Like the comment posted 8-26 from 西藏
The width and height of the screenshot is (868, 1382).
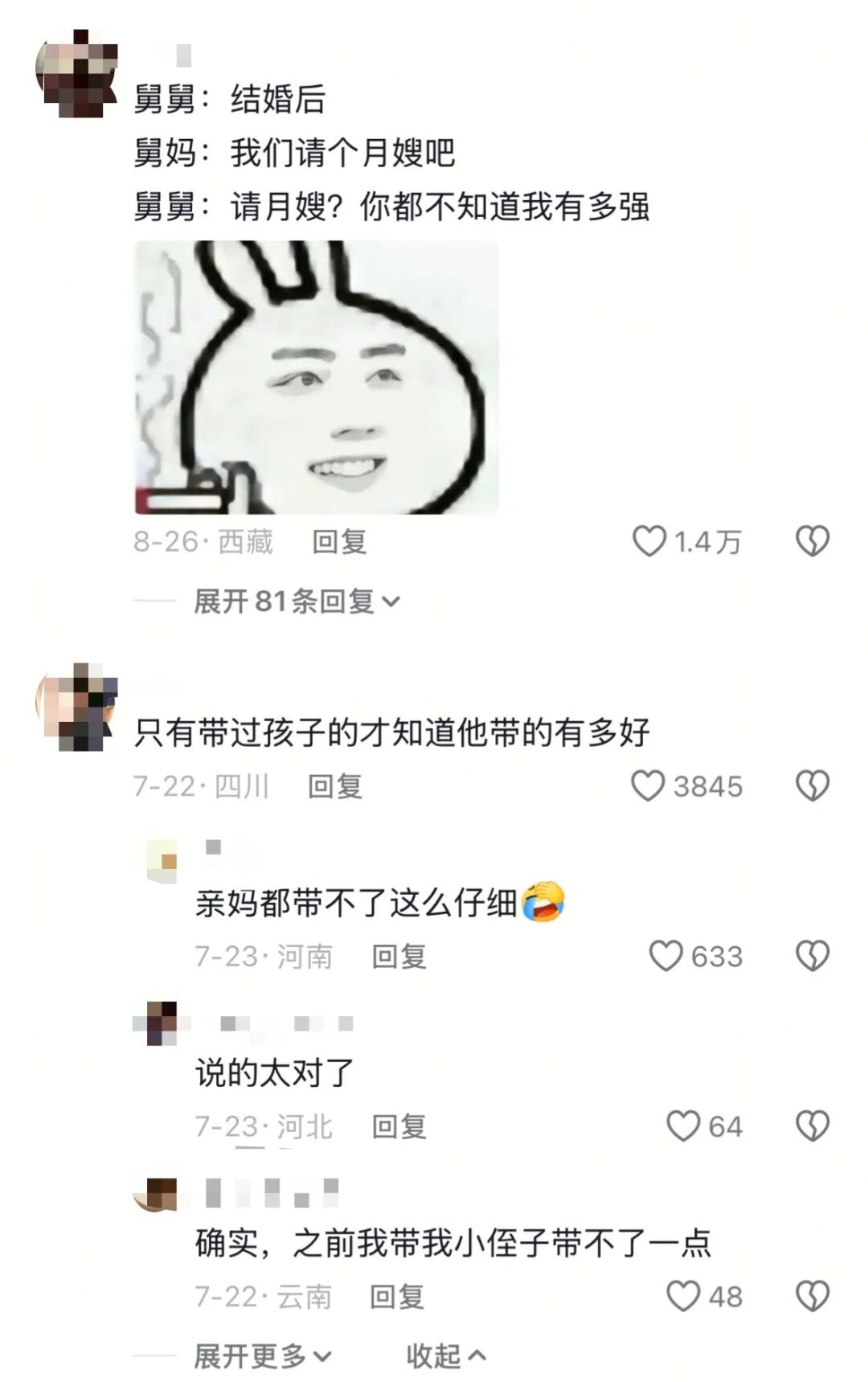[x=649, y=541]
